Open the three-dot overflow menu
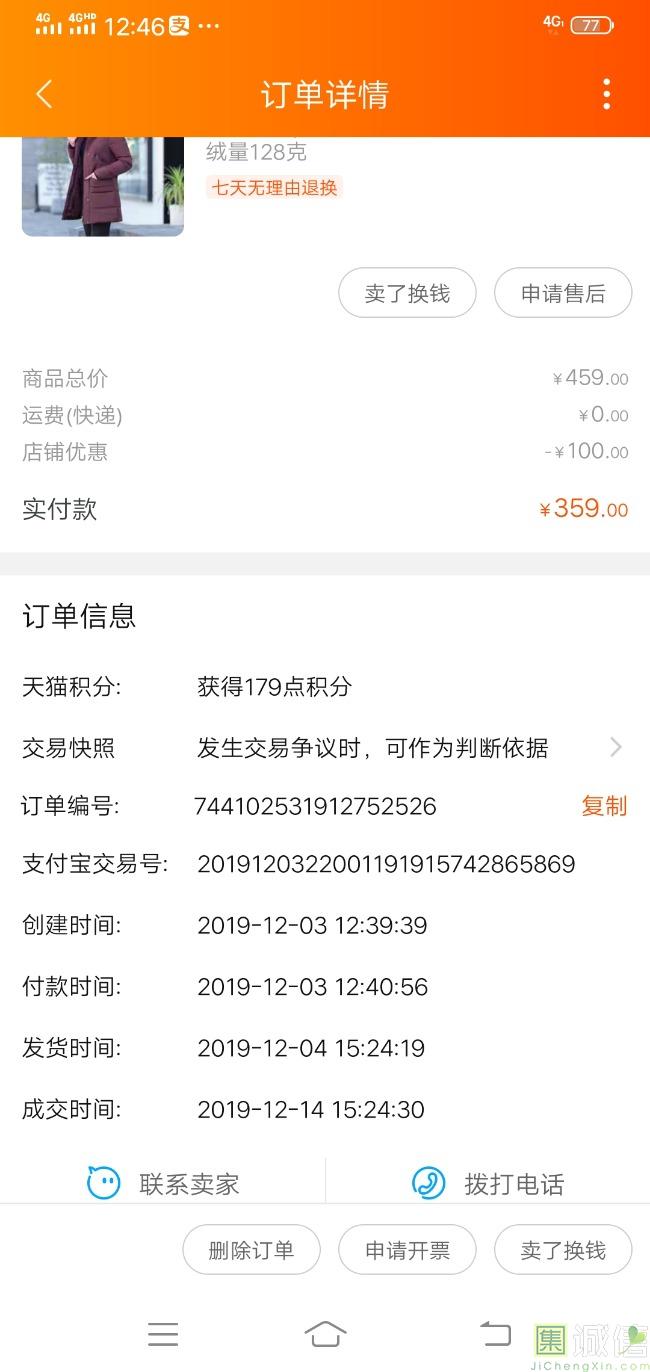 (606, 95)
